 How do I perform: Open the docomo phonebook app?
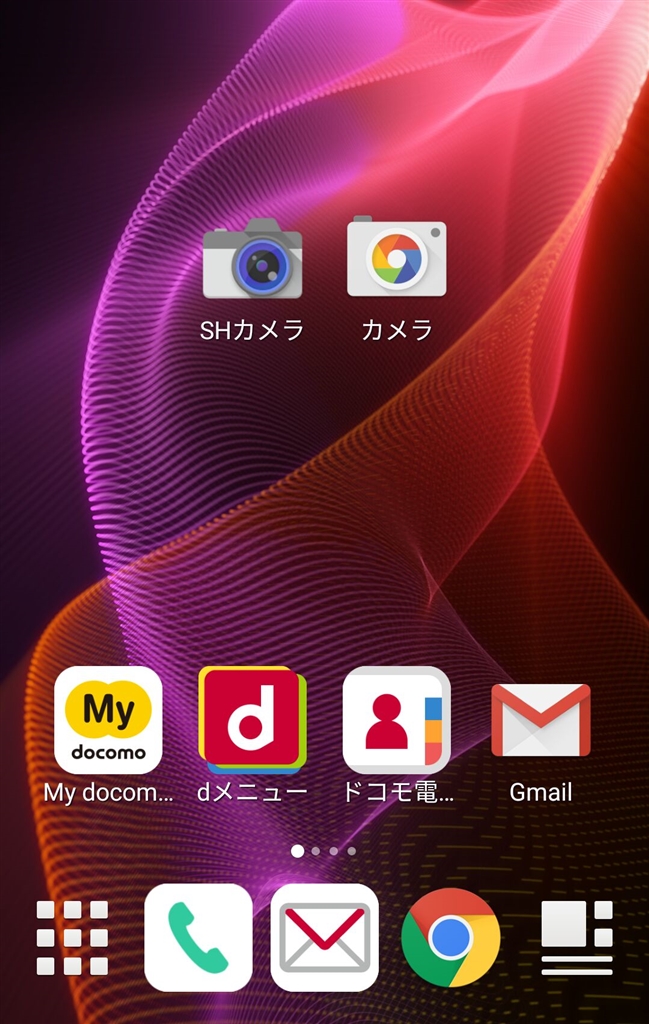click(397, 720)
